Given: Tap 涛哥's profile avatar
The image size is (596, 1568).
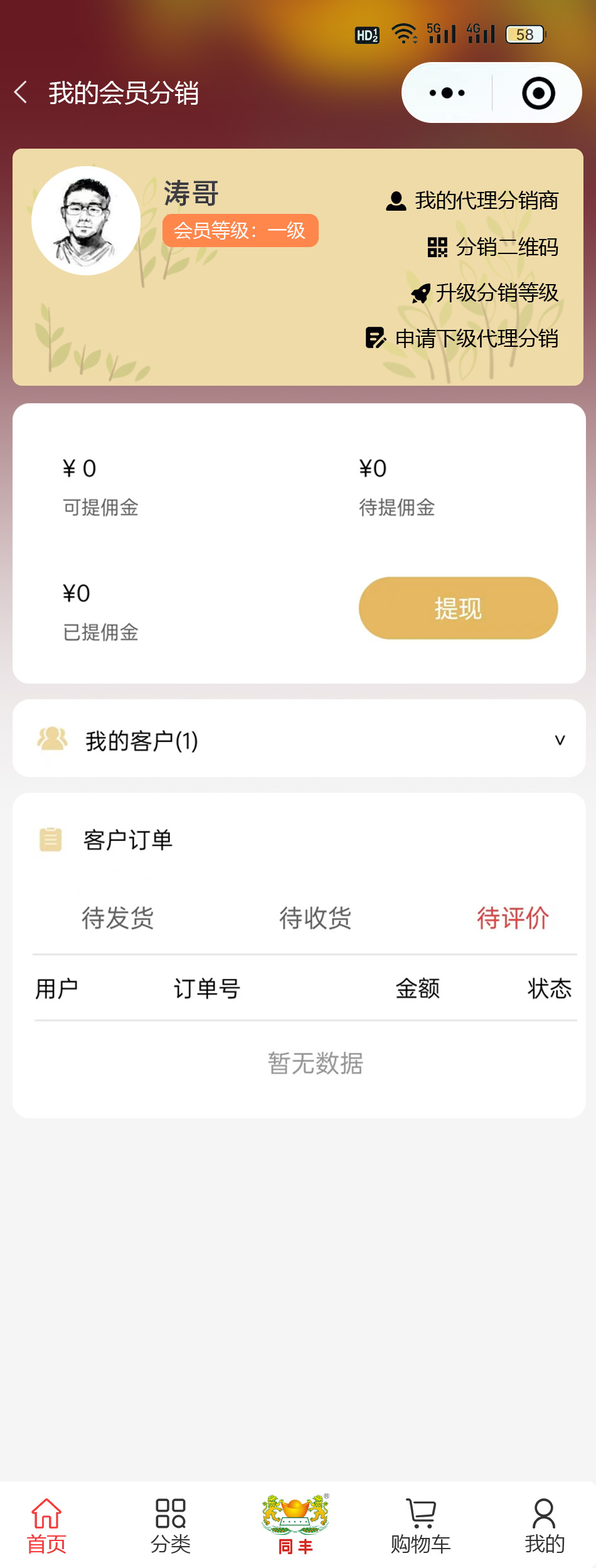Looking at the screenshot, I should pyautogui.click(x=86, y=221).
